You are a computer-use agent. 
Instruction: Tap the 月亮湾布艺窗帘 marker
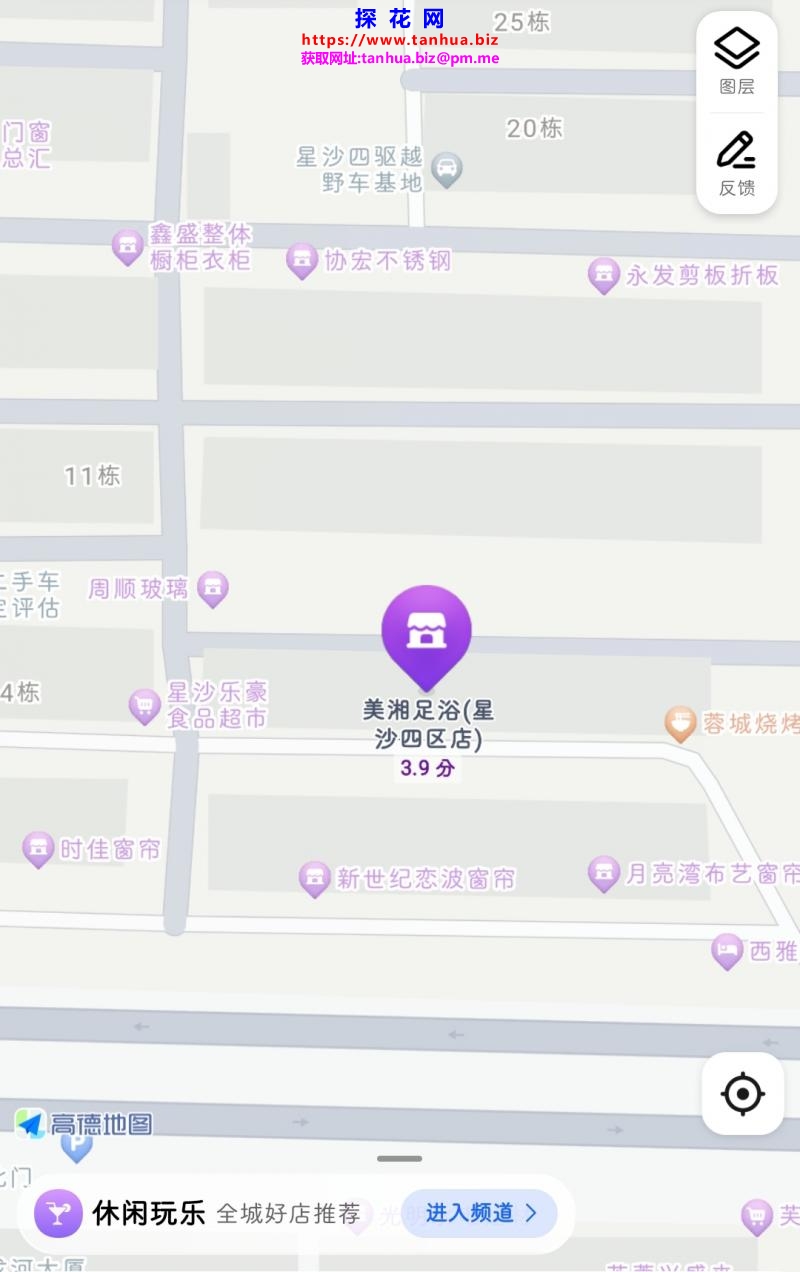tap(603, 872)
